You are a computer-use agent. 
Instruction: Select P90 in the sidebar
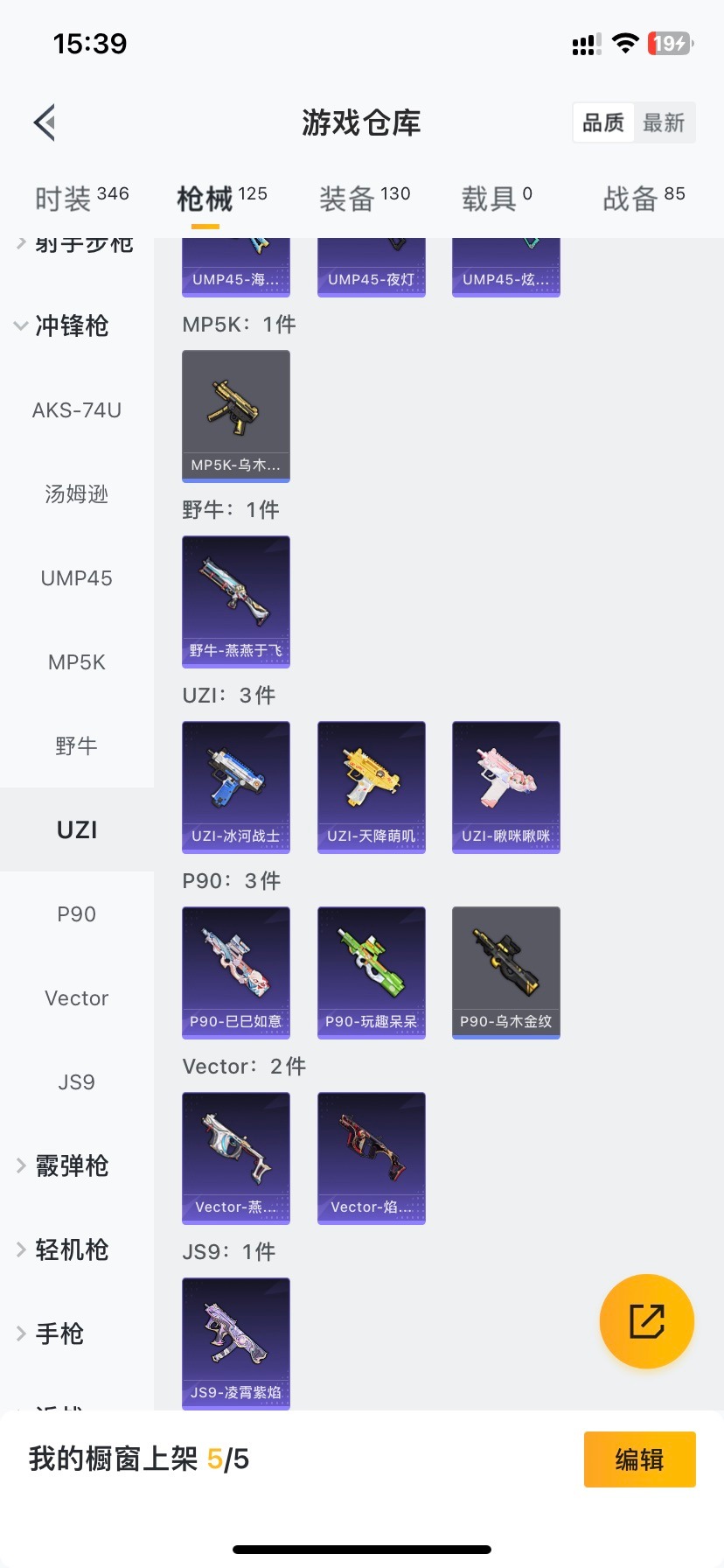[x=77, y=914]
